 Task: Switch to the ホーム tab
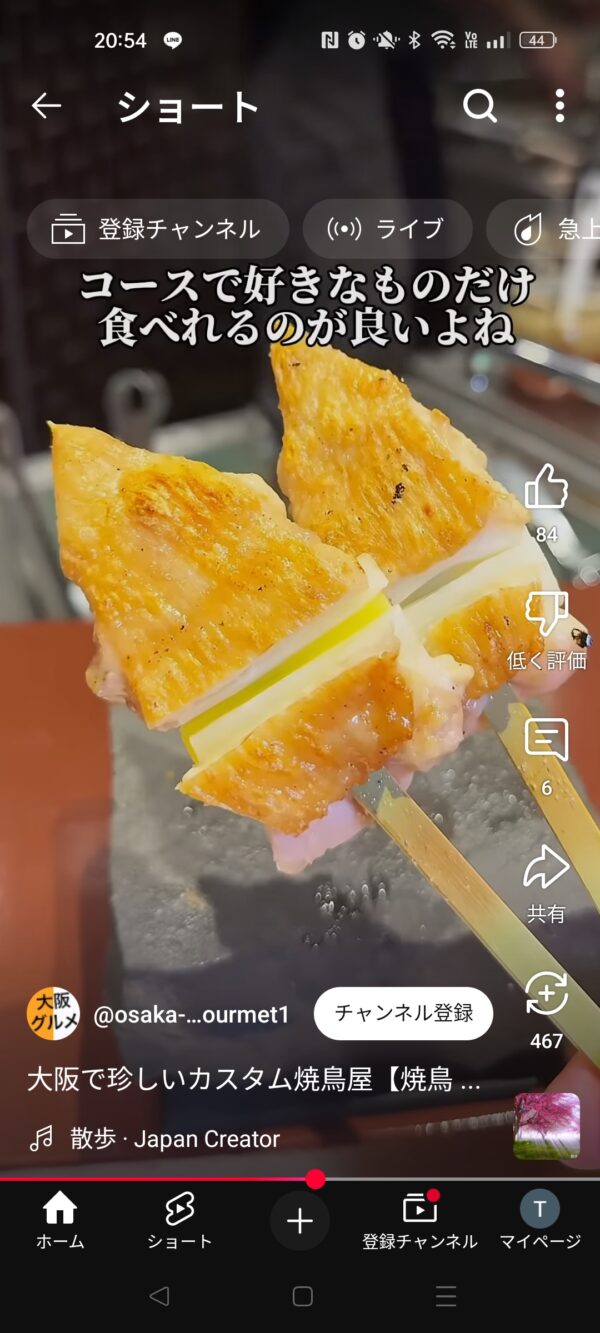click(60, 1221)
